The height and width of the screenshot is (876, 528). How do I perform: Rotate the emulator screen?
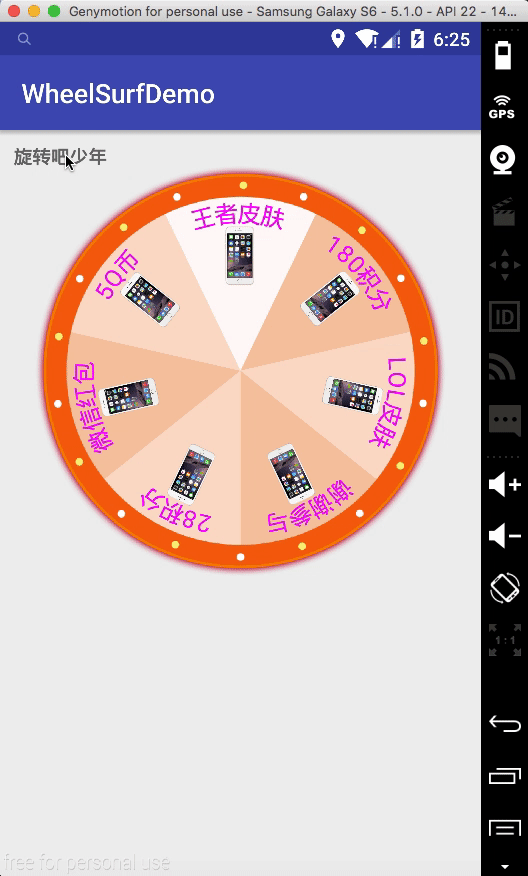[x=505, y=588]
